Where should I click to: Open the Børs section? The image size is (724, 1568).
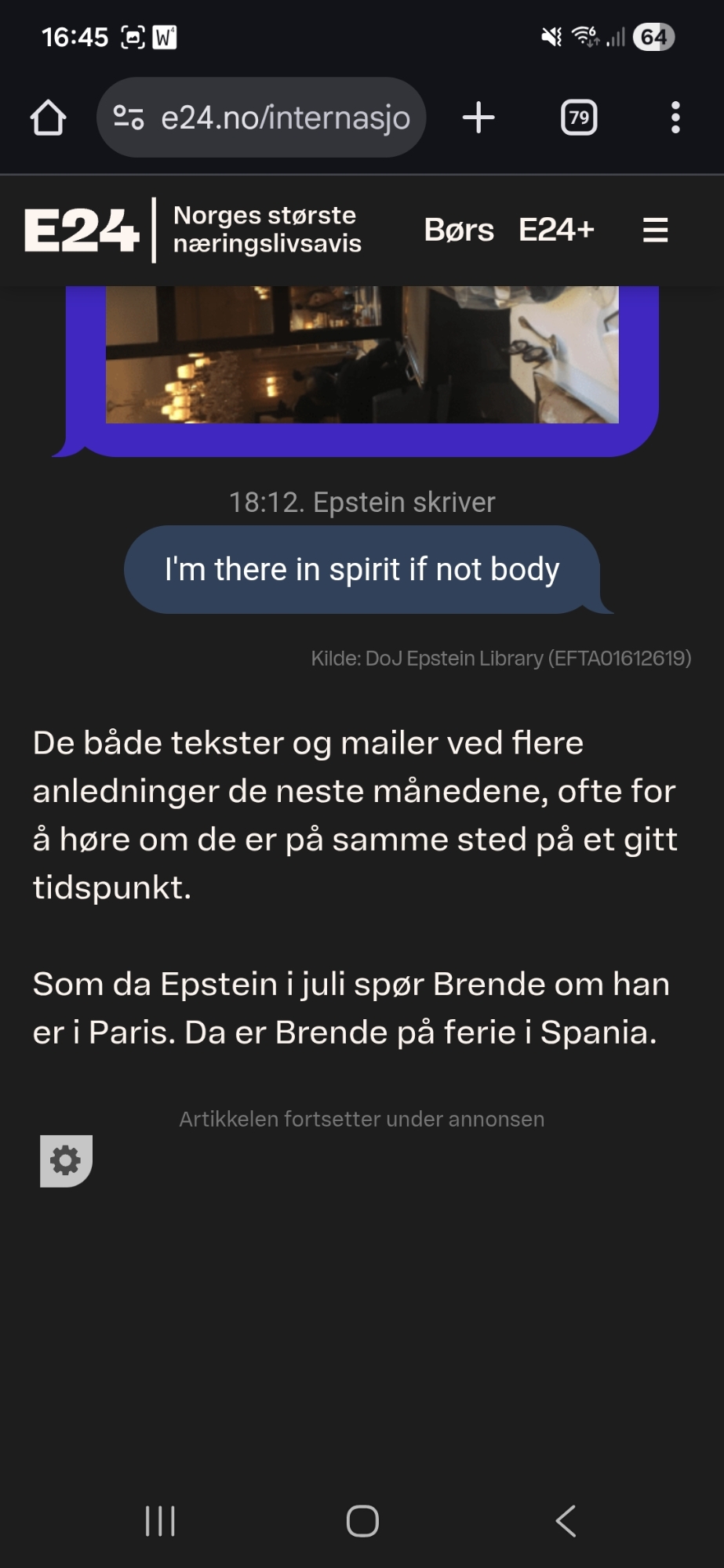(x=459, y=230)
